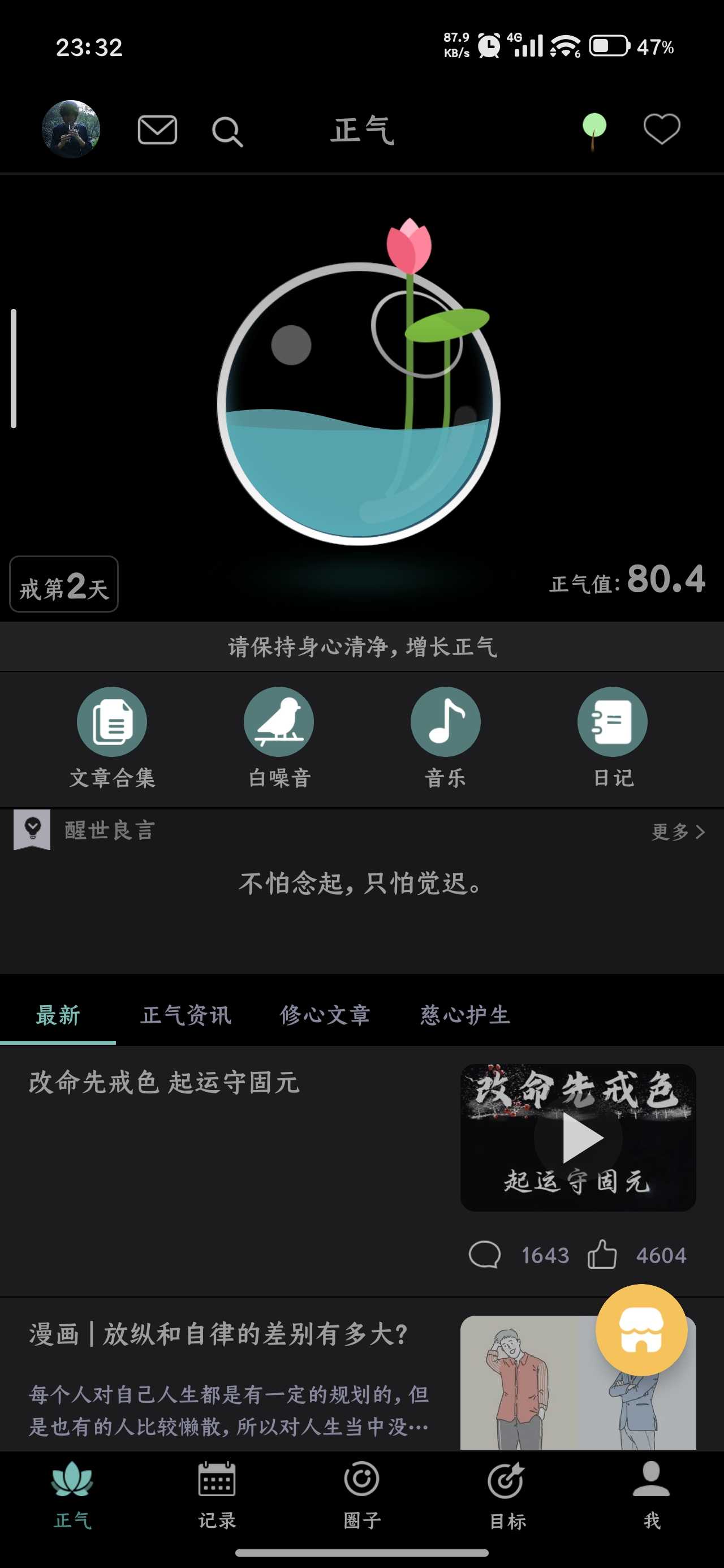This screenshot has height=1568, width=724.
Task: Open the profile avatar
Action: point(71,129)
